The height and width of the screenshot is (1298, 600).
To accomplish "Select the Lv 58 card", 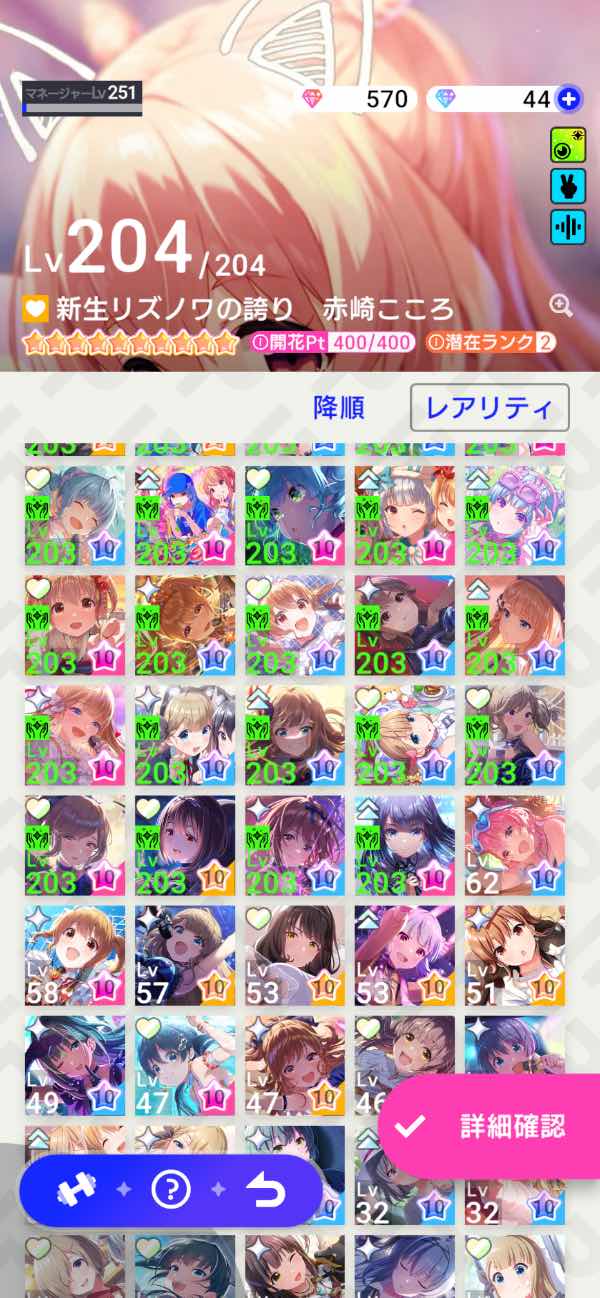I will (75, 955).
